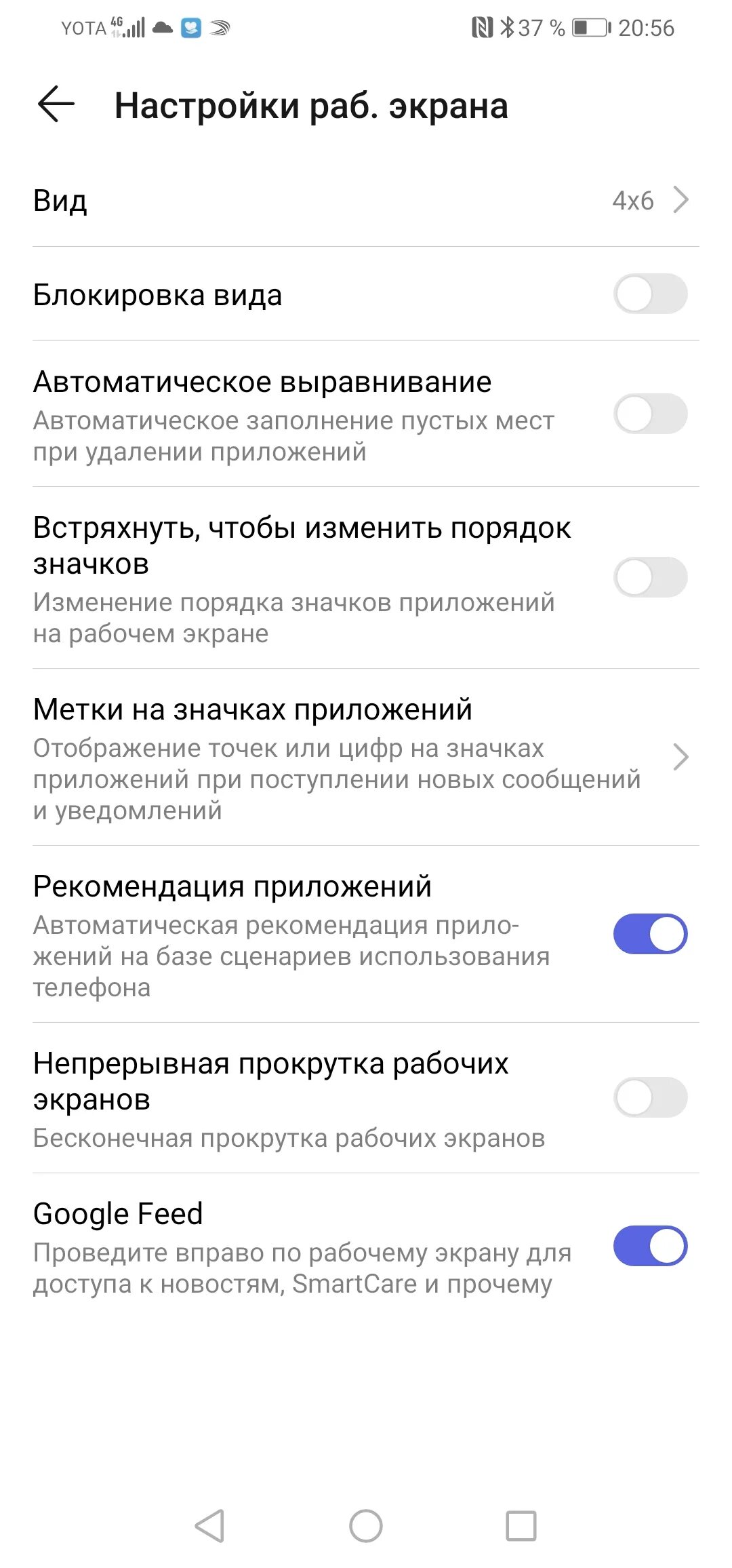The height and width of the screenshot is (1568, 732).
Task: Enable the Блокировка вида switch
Action: tap(650, 294)
